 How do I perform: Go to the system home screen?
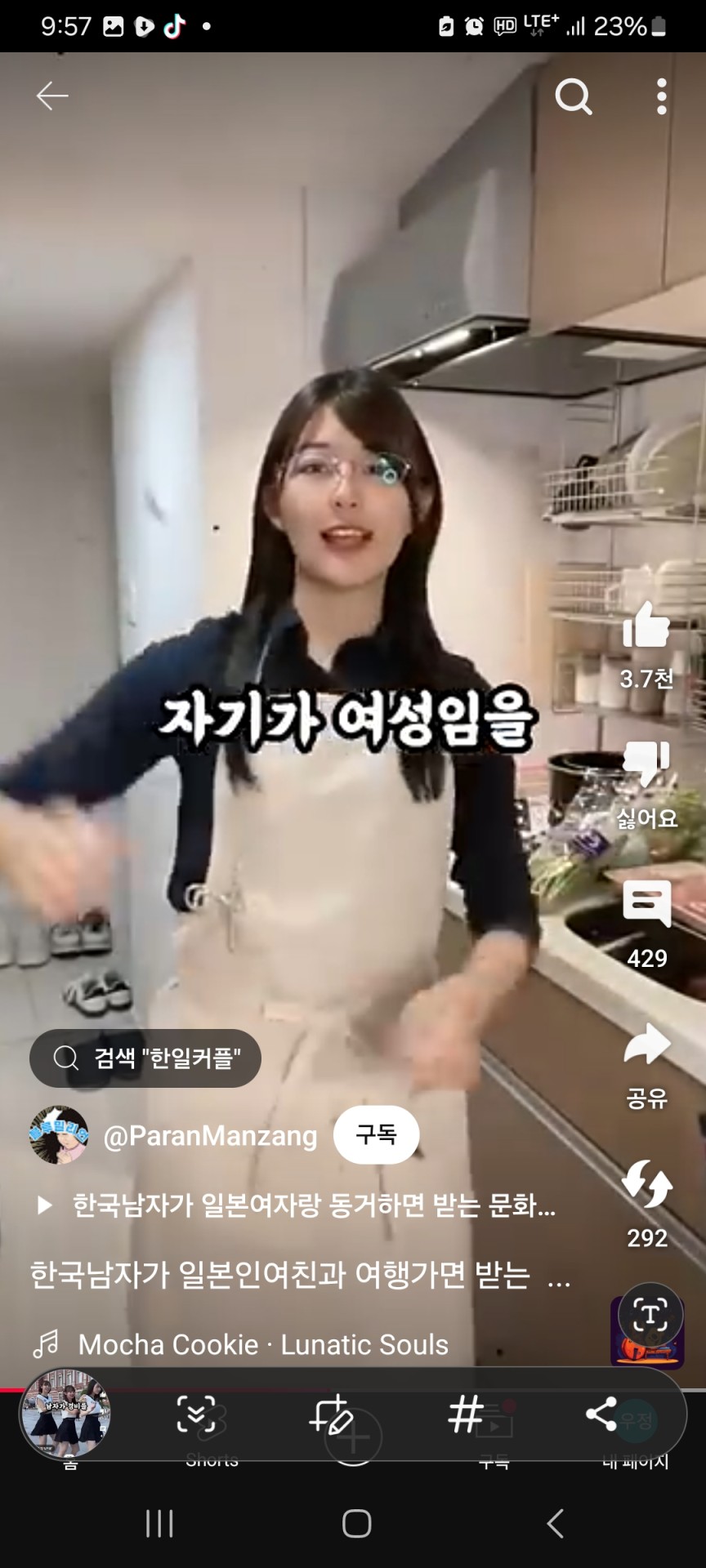(x=356, y=1524)
